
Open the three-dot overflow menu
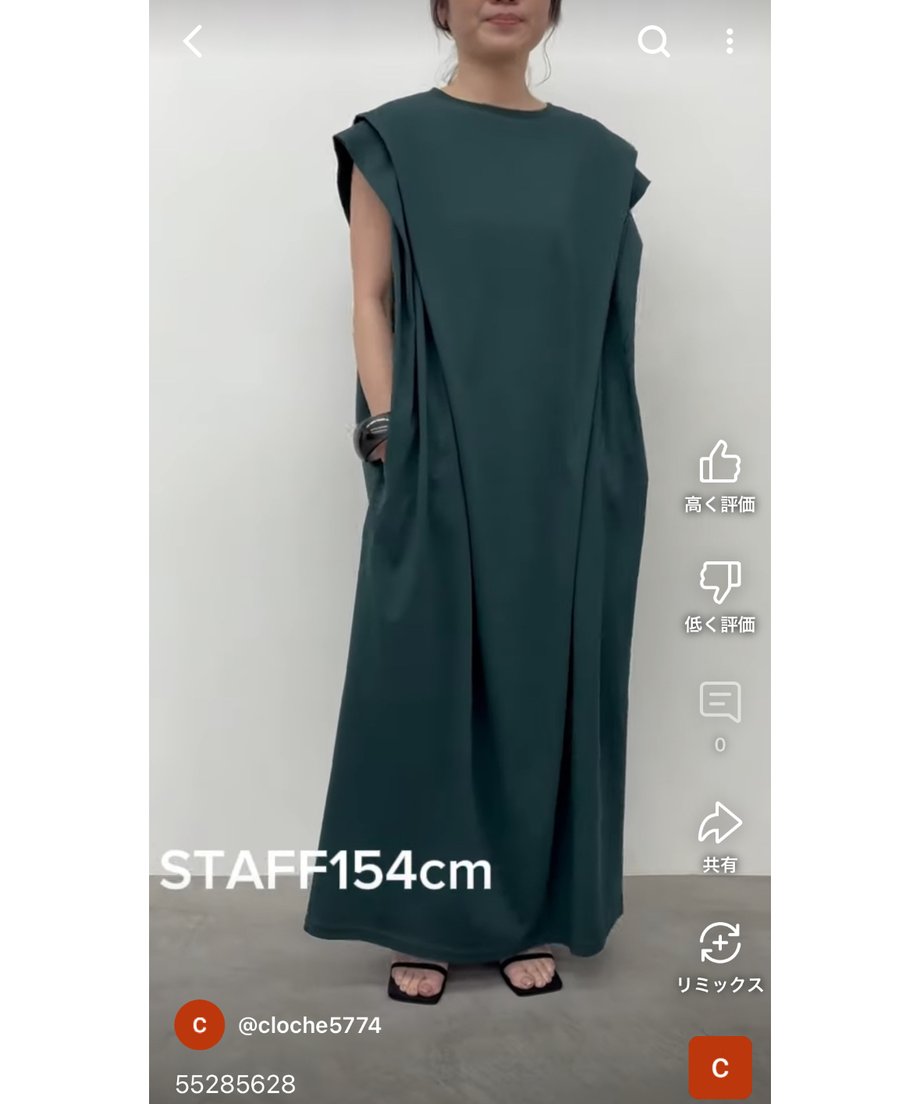click(x=729, y=41)
